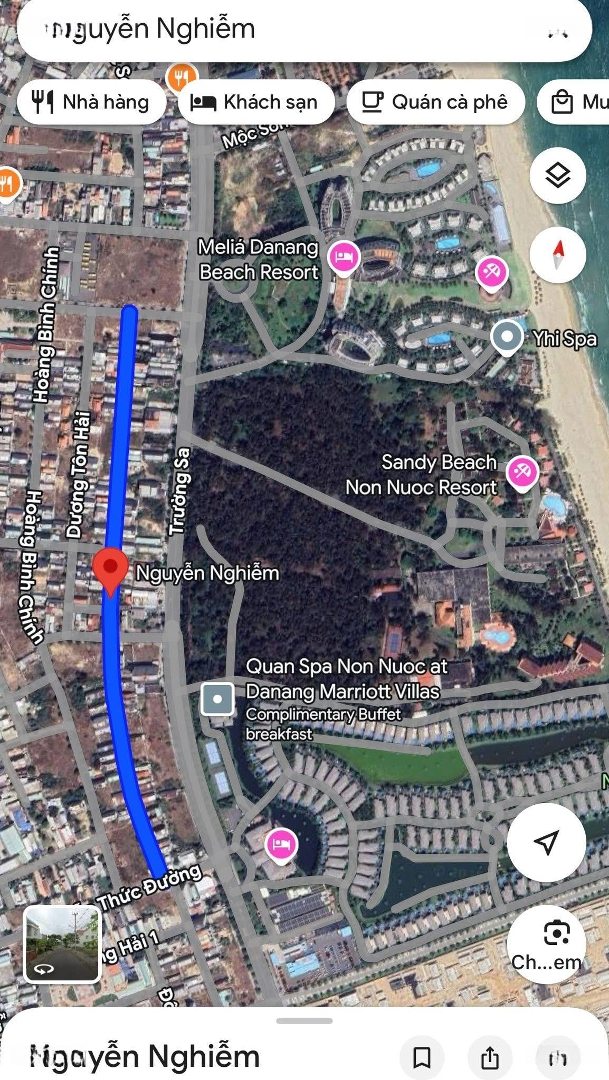Select the Sandy Beach Non Nuoc Resort marker
Screen dimensions: 609x1080
tap(521, 473)
